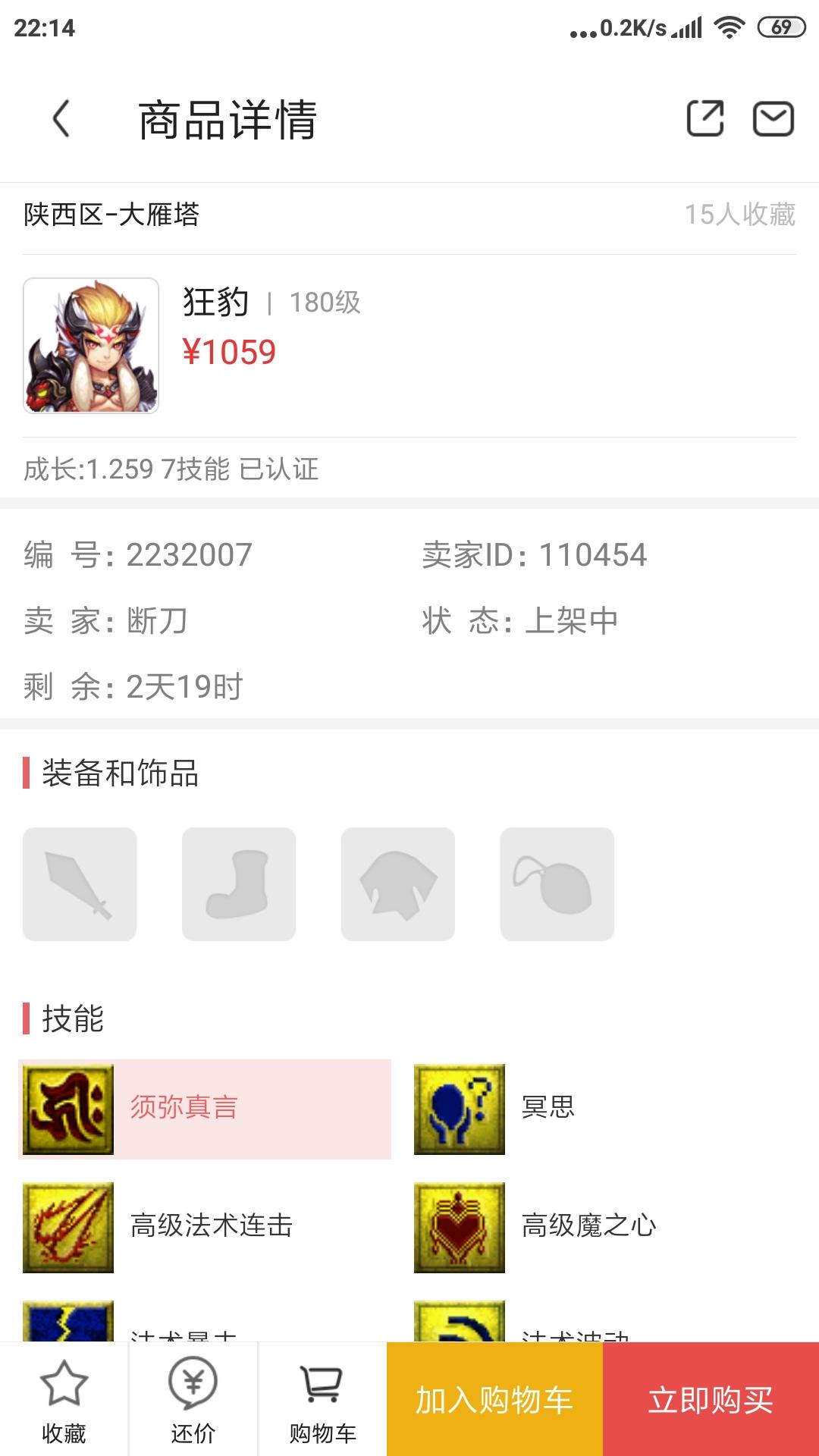Tap the armor equipment slot
The image size is (819, 1456).
click(398, 884)
